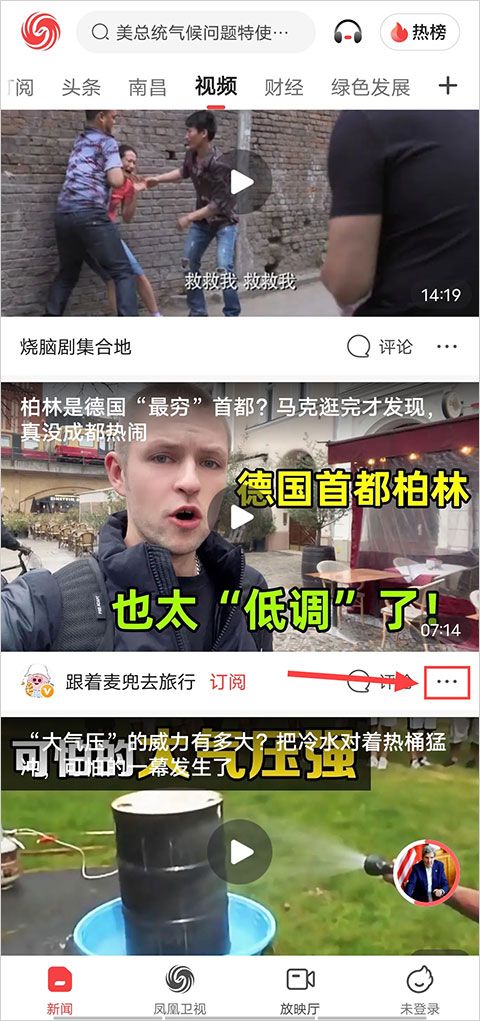Open the 跟着麦兜去旅行 channel avatar
The height and width of the screenshot is (1021, 480).
point(37,682)
